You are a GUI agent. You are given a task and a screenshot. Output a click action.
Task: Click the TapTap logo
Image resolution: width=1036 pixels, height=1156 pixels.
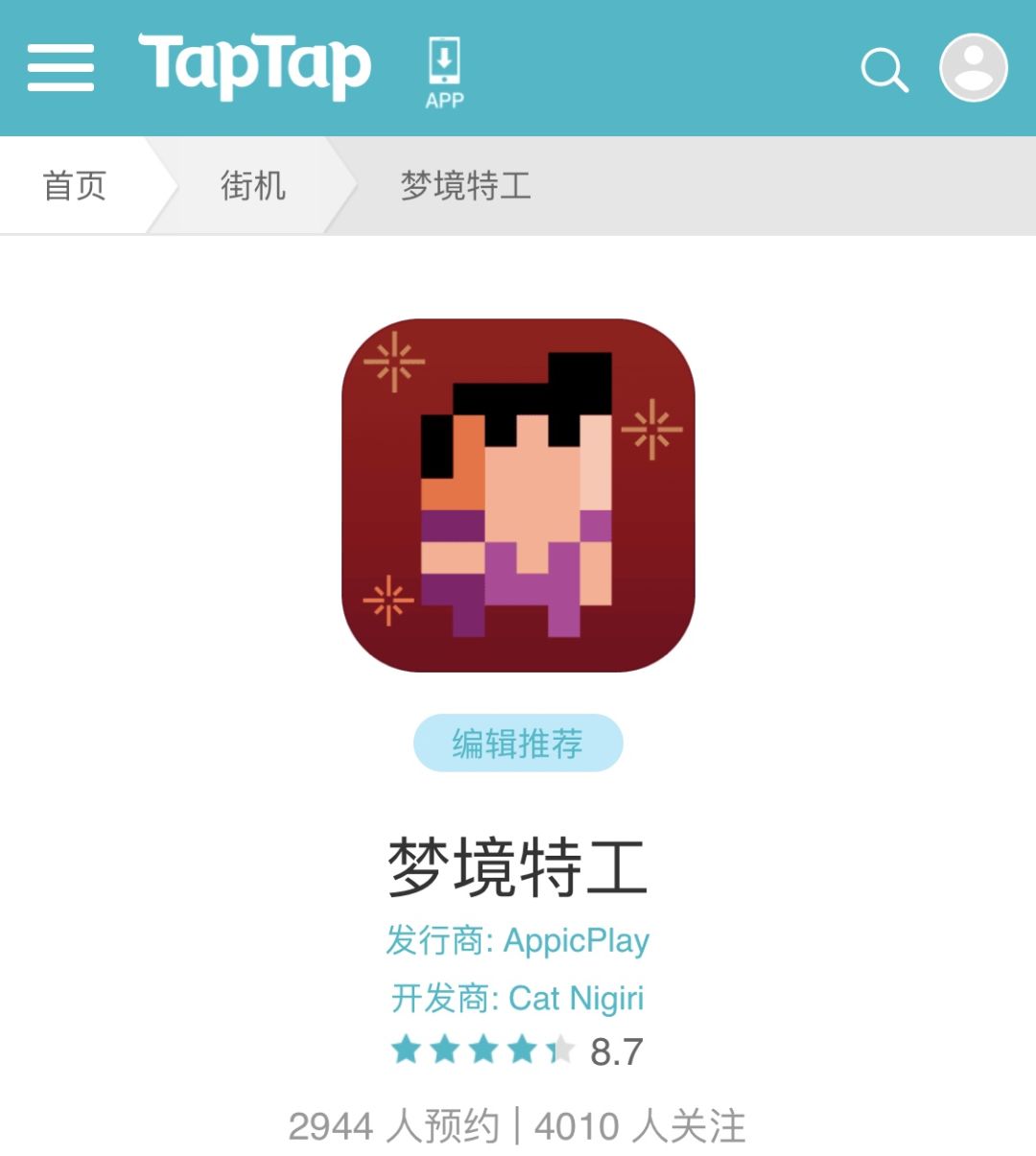point(253,67)
